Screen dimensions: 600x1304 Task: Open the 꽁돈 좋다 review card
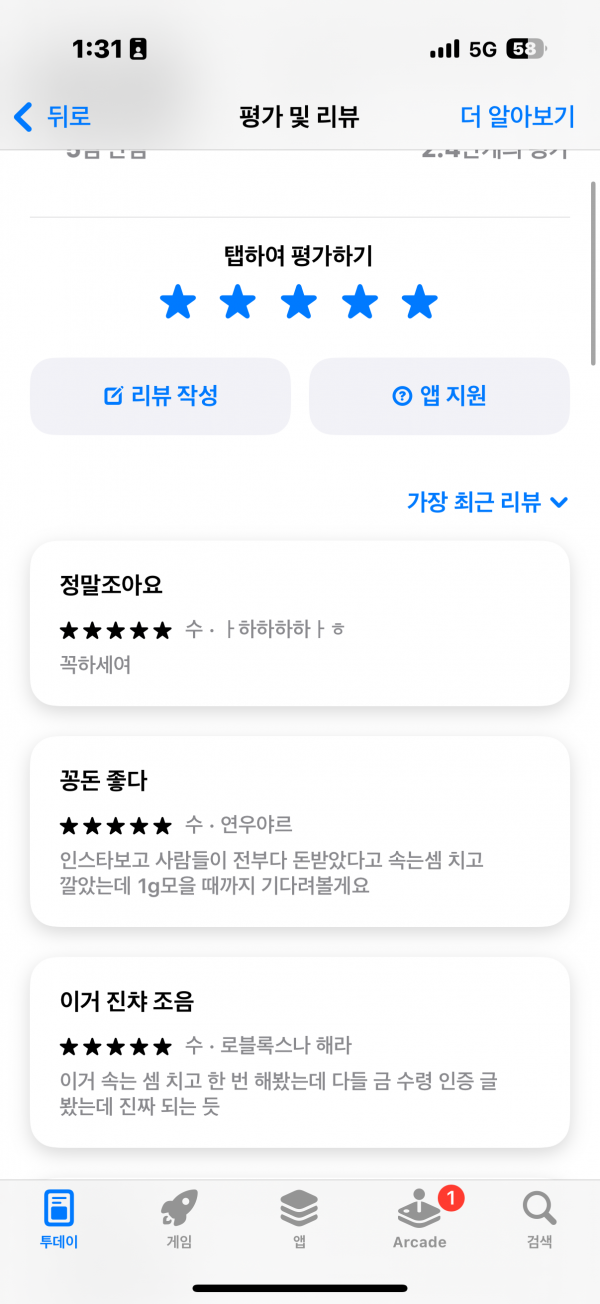click(x=300, y=832)
